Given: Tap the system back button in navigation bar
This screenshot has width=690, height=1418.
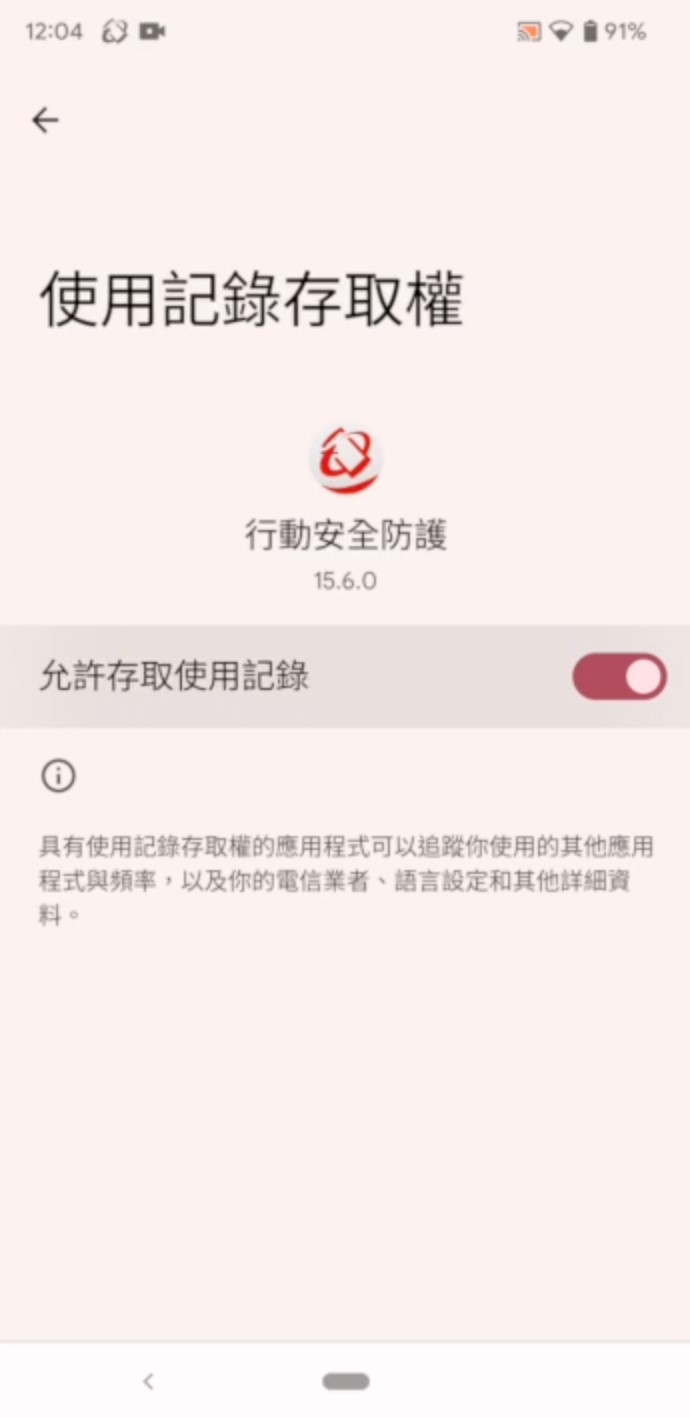Looking at the screenshot, I should [x=148, y=1381].
